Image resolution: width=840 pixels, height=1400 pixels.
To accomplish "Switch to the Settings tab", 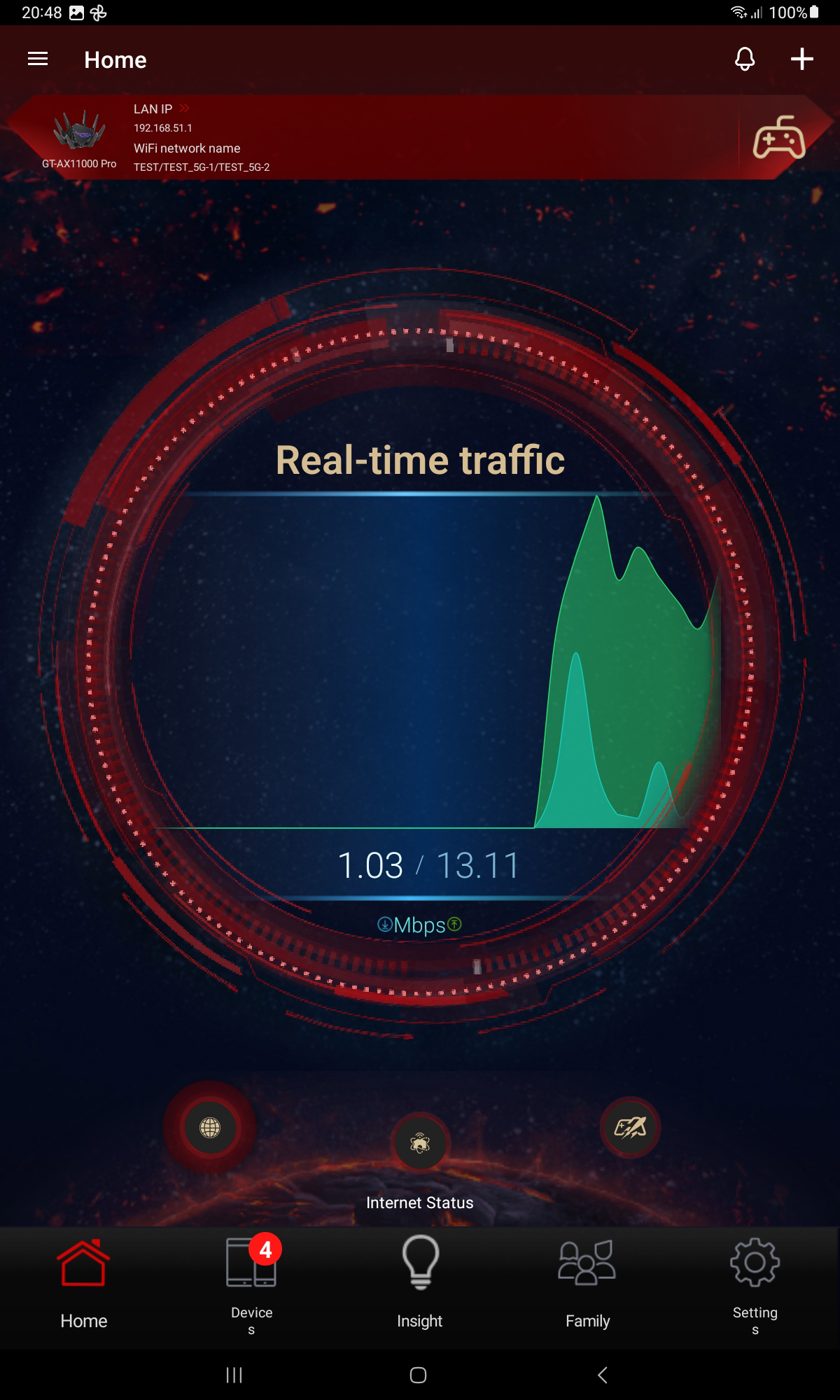I will coord(755,1284).
